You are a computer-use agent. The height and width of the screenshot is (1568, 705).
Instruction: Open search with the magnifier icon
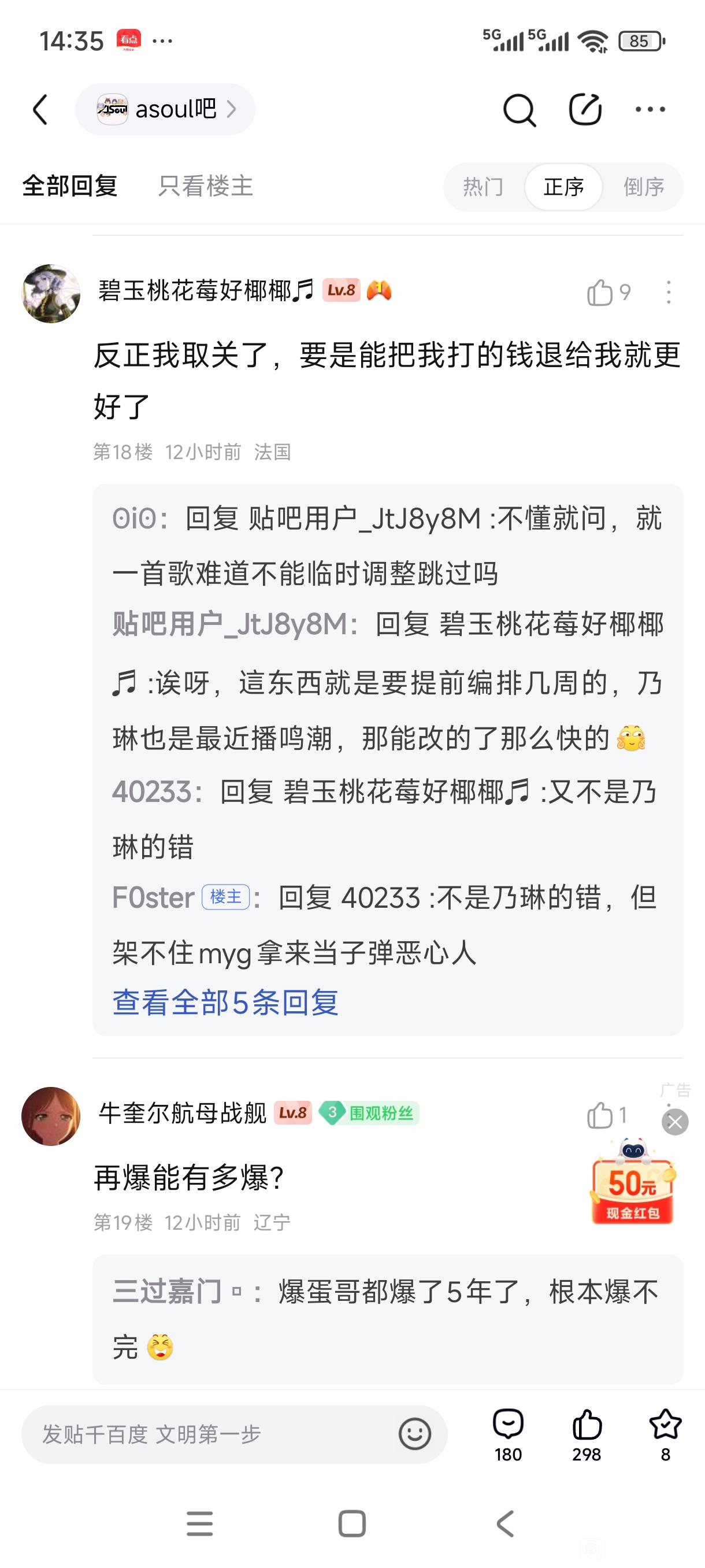(x=519, y=110)
